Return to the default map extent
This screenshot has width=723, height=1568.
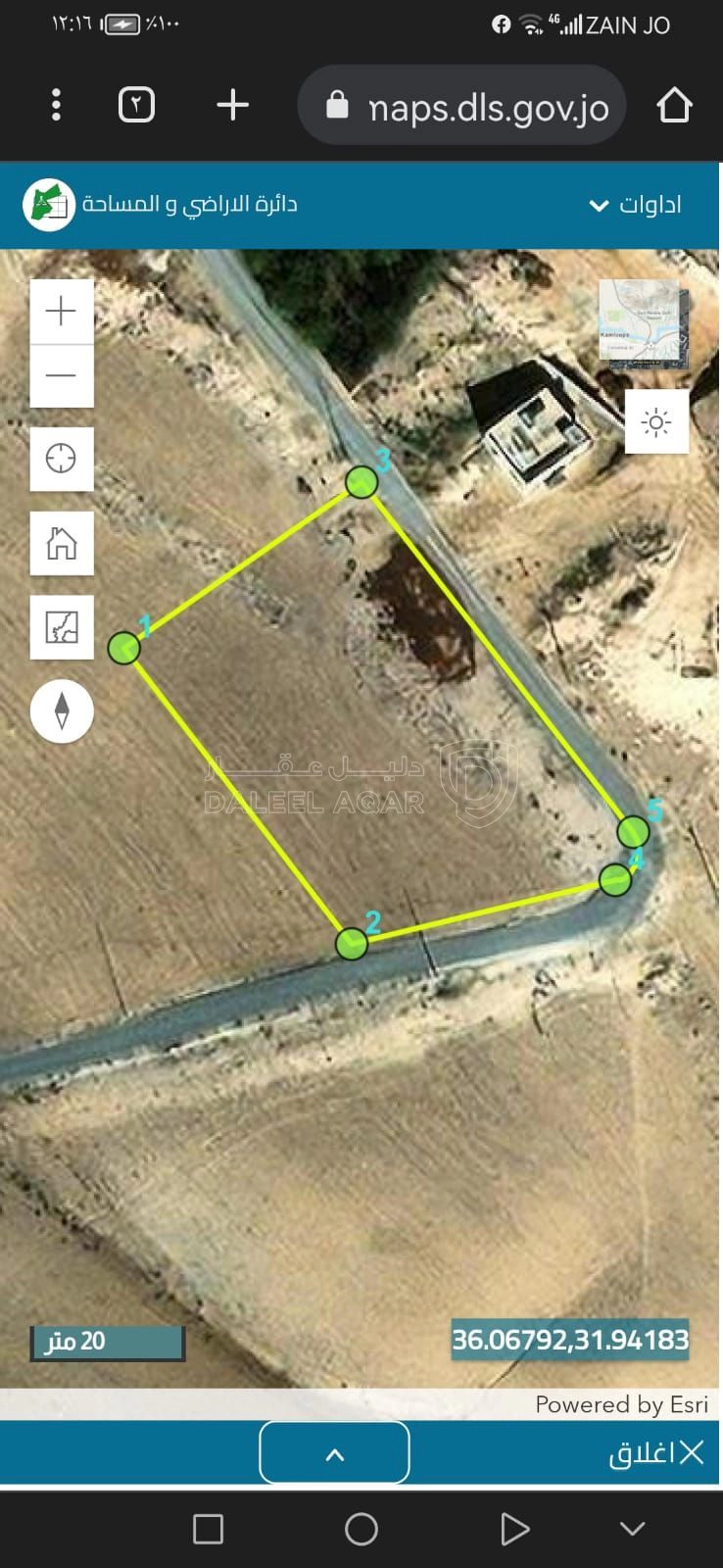point(62,543)
